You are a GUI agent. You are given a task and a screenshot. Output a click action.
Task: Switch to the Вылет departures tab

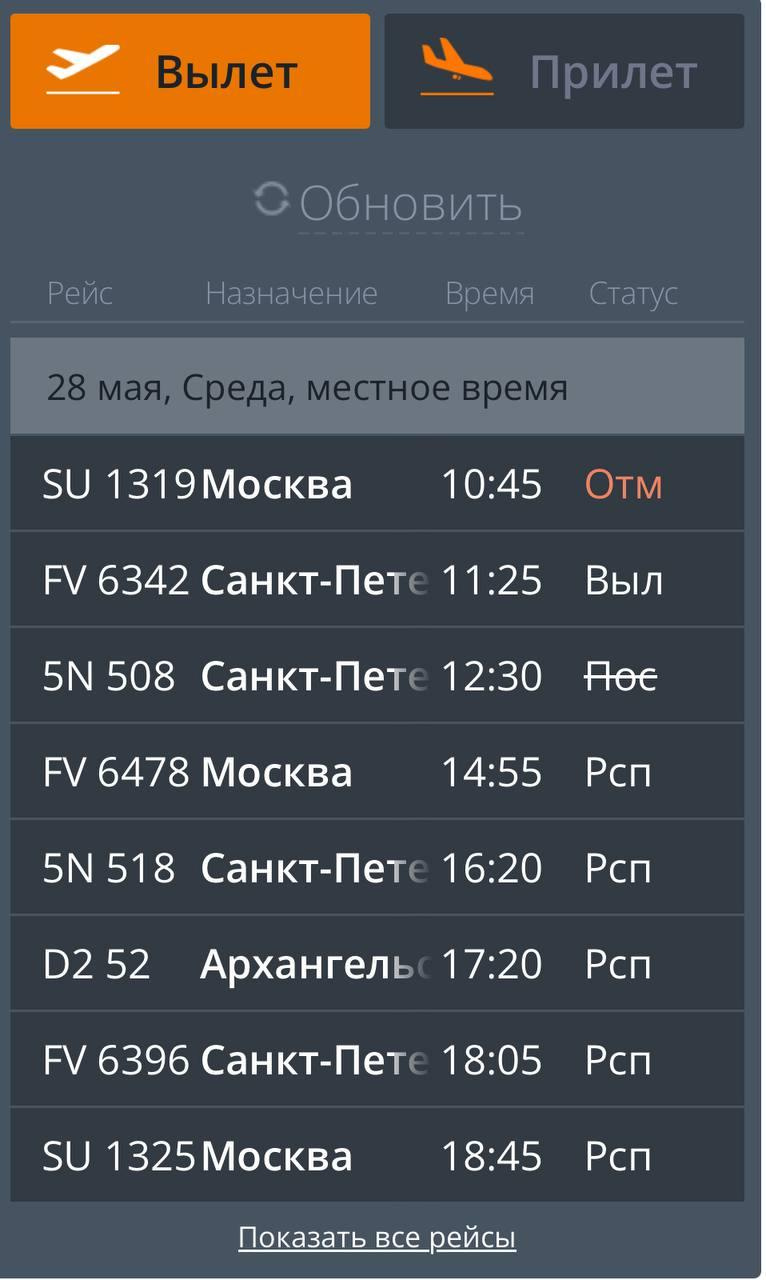click(190, 72)
